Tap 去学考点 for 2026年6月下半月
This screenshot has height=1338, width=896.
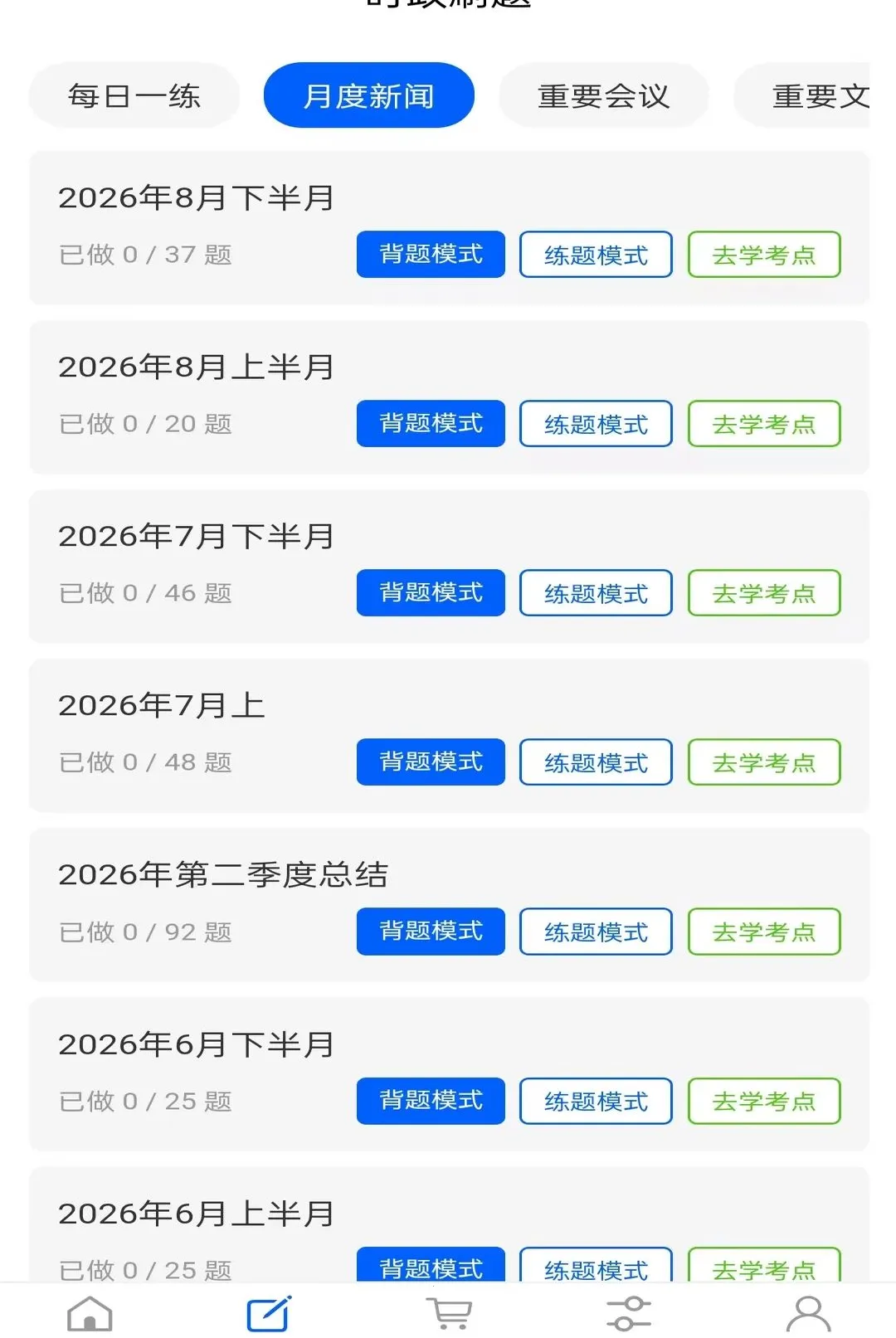pyautogui.click(x=764, y=1101)
